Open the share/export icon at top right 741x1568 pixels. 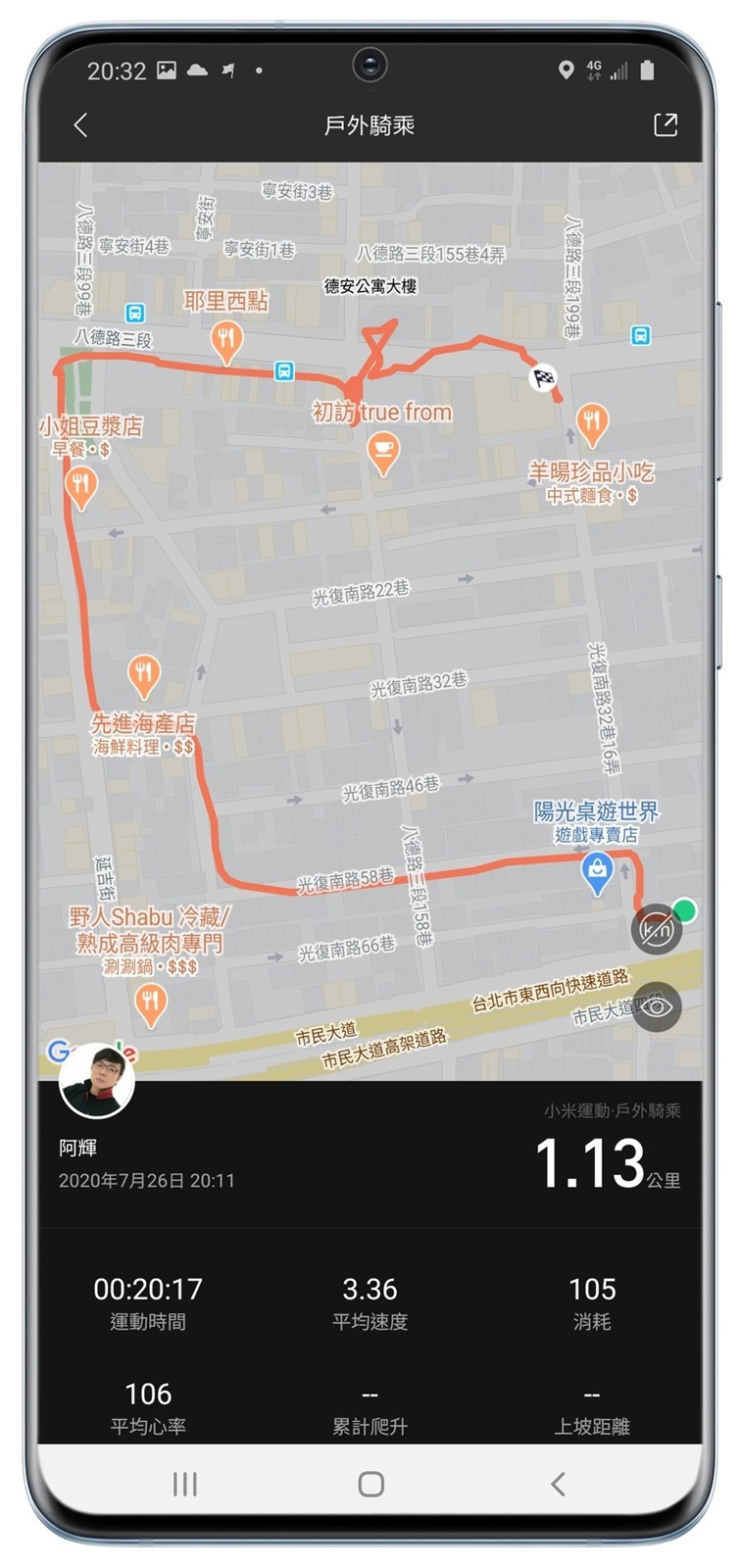tap(667, 124)
